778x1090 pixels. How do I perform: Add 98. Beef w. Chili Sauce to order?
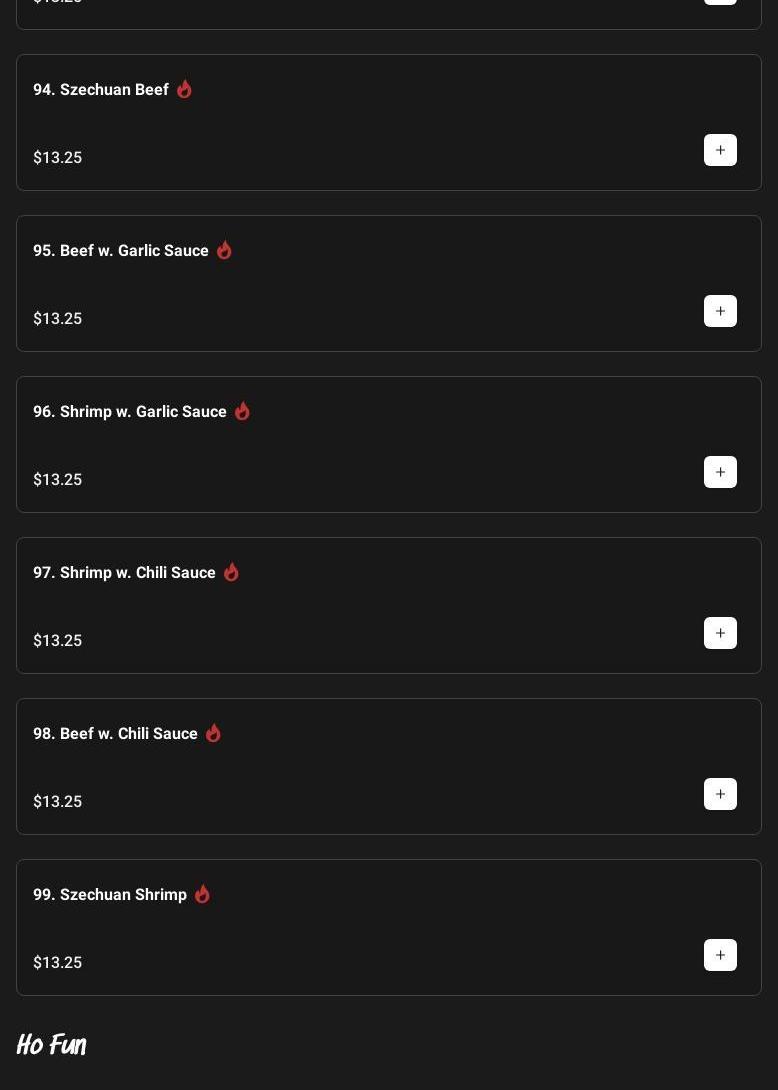click(720, 794)
